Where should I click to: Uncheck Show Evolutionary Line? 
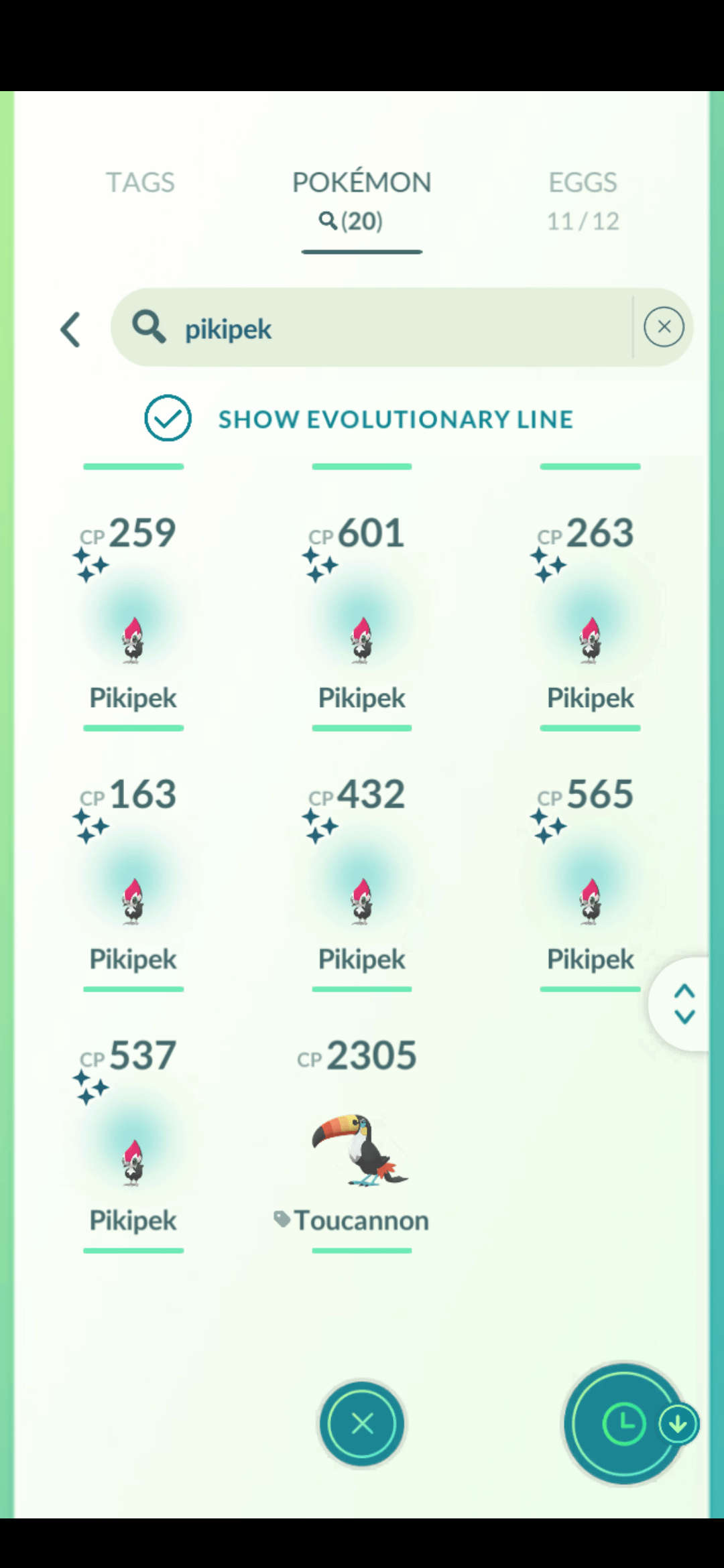click(168, 418)
